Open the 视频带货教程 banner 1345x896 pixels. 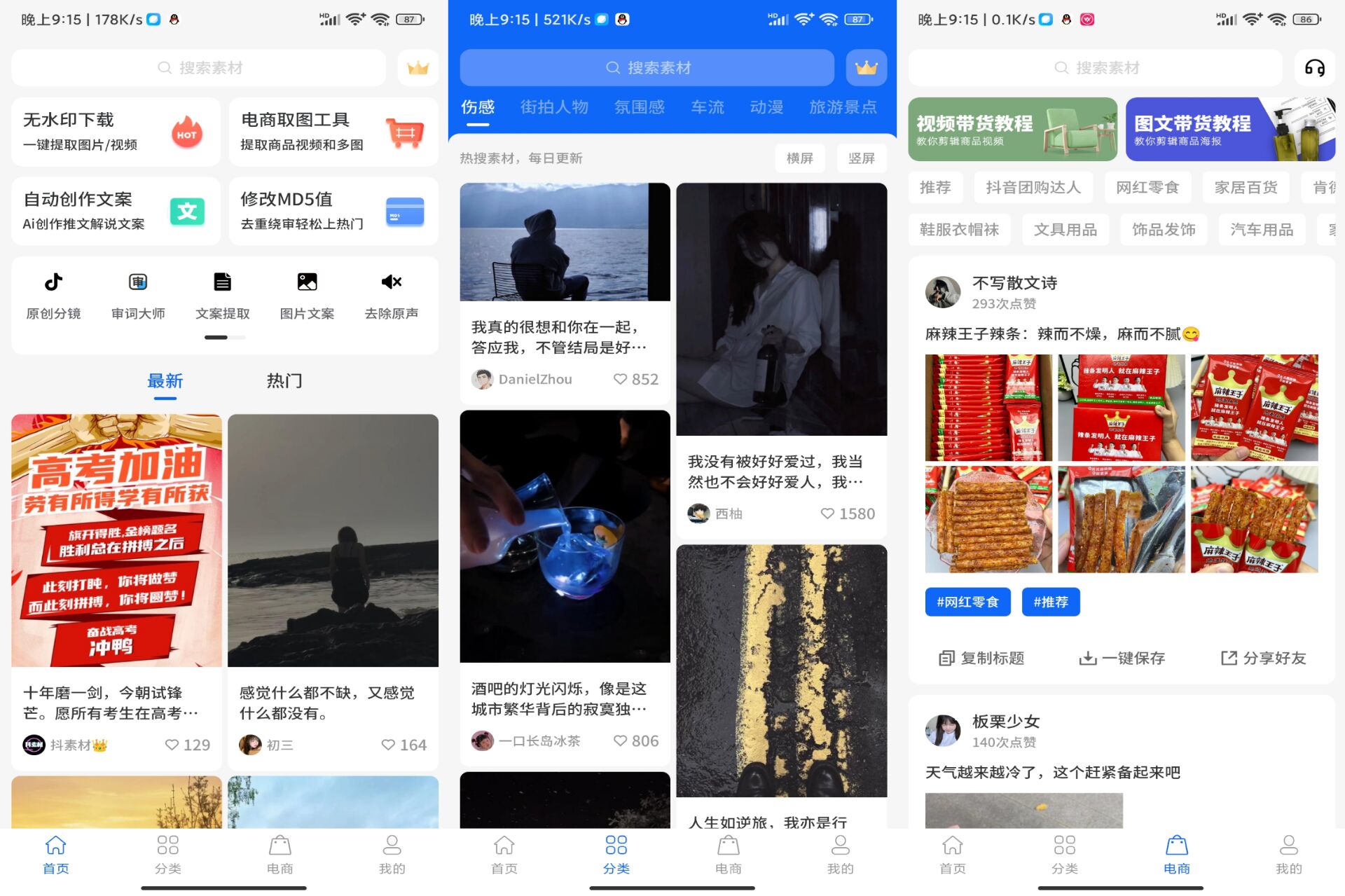1012,130
